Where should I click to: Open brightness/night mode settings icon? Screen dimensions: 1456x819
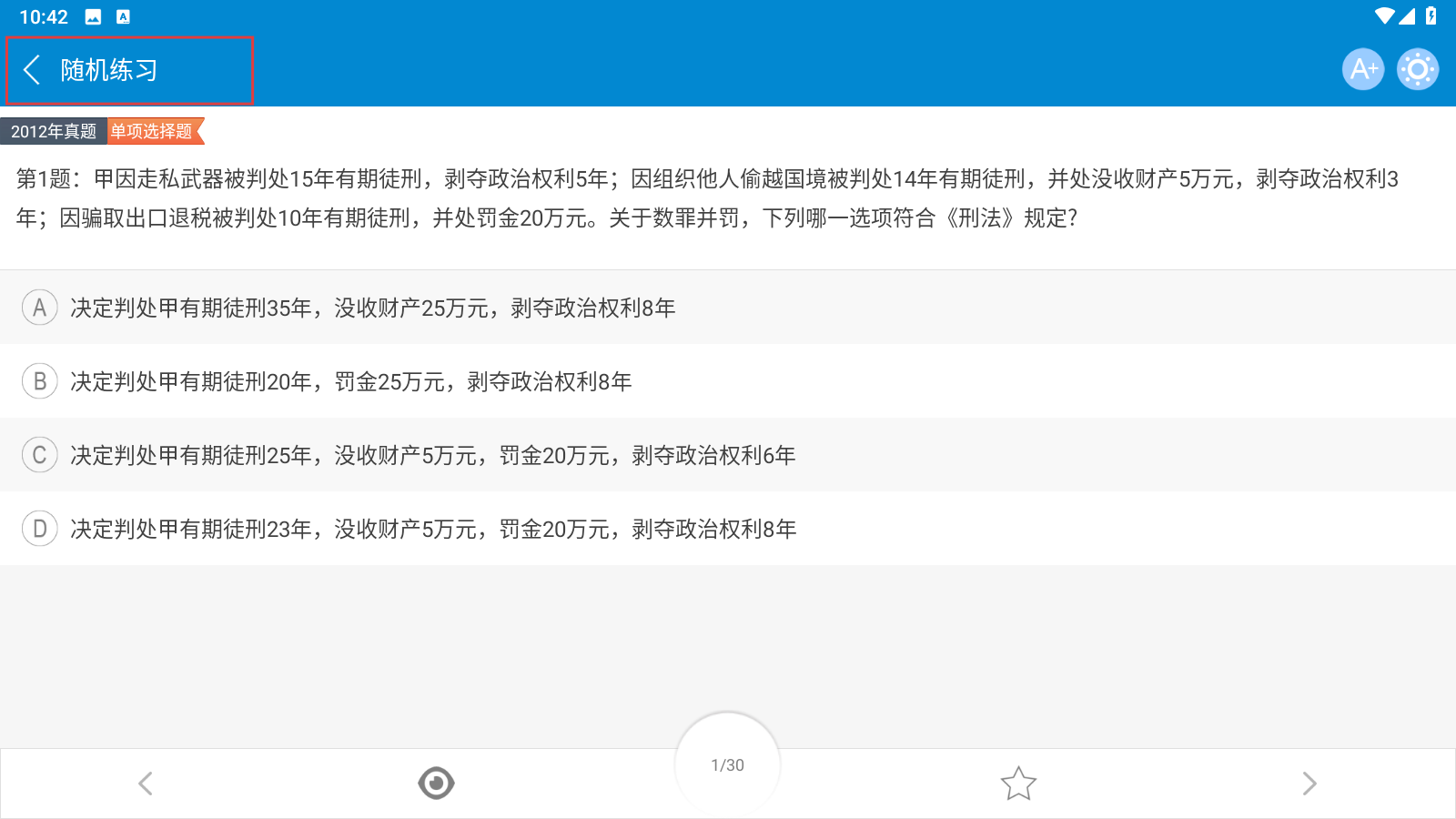click(x=1418, y=69)
